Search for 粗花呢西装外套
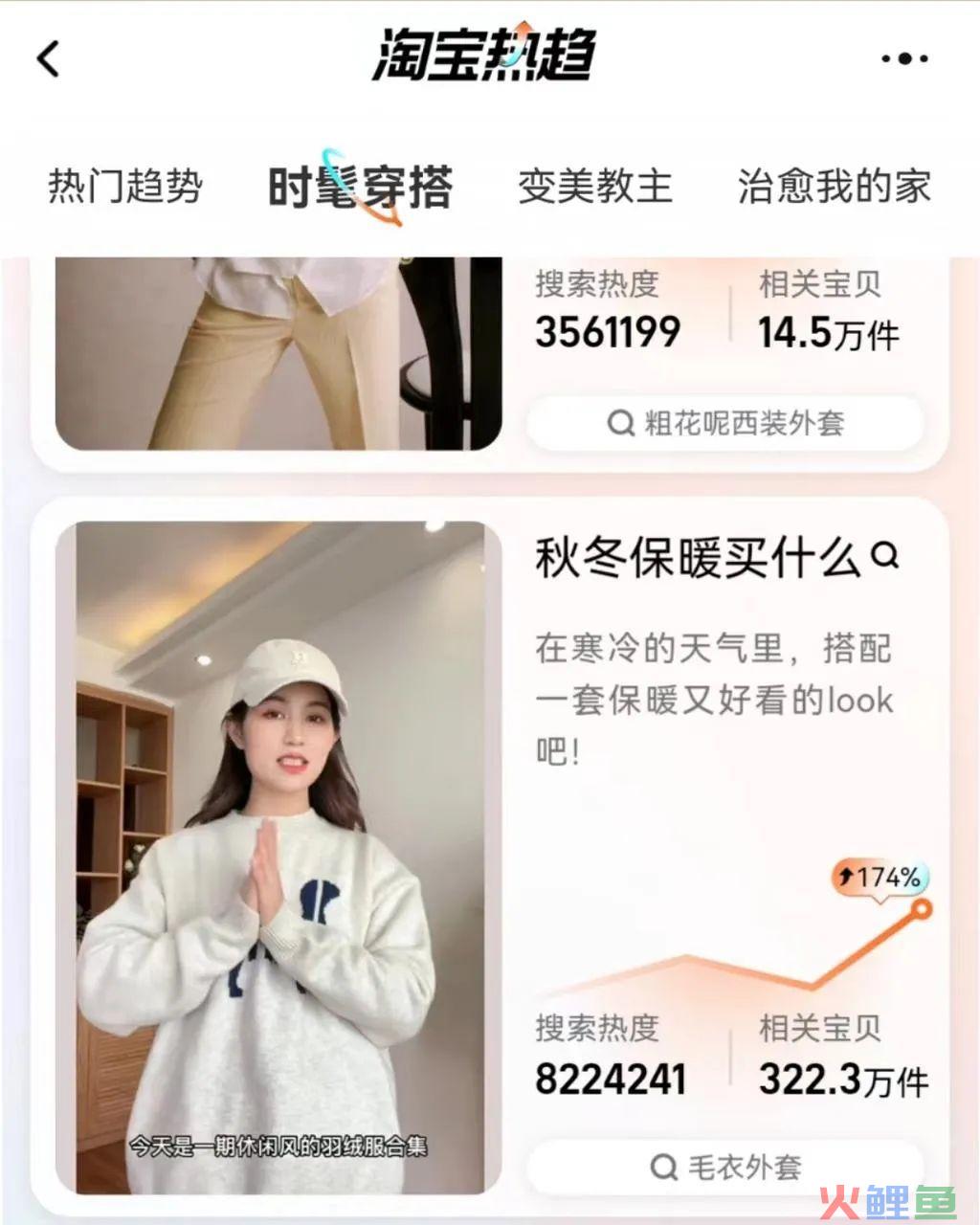This screenshot has height=1225, width=980. (726, 422)
